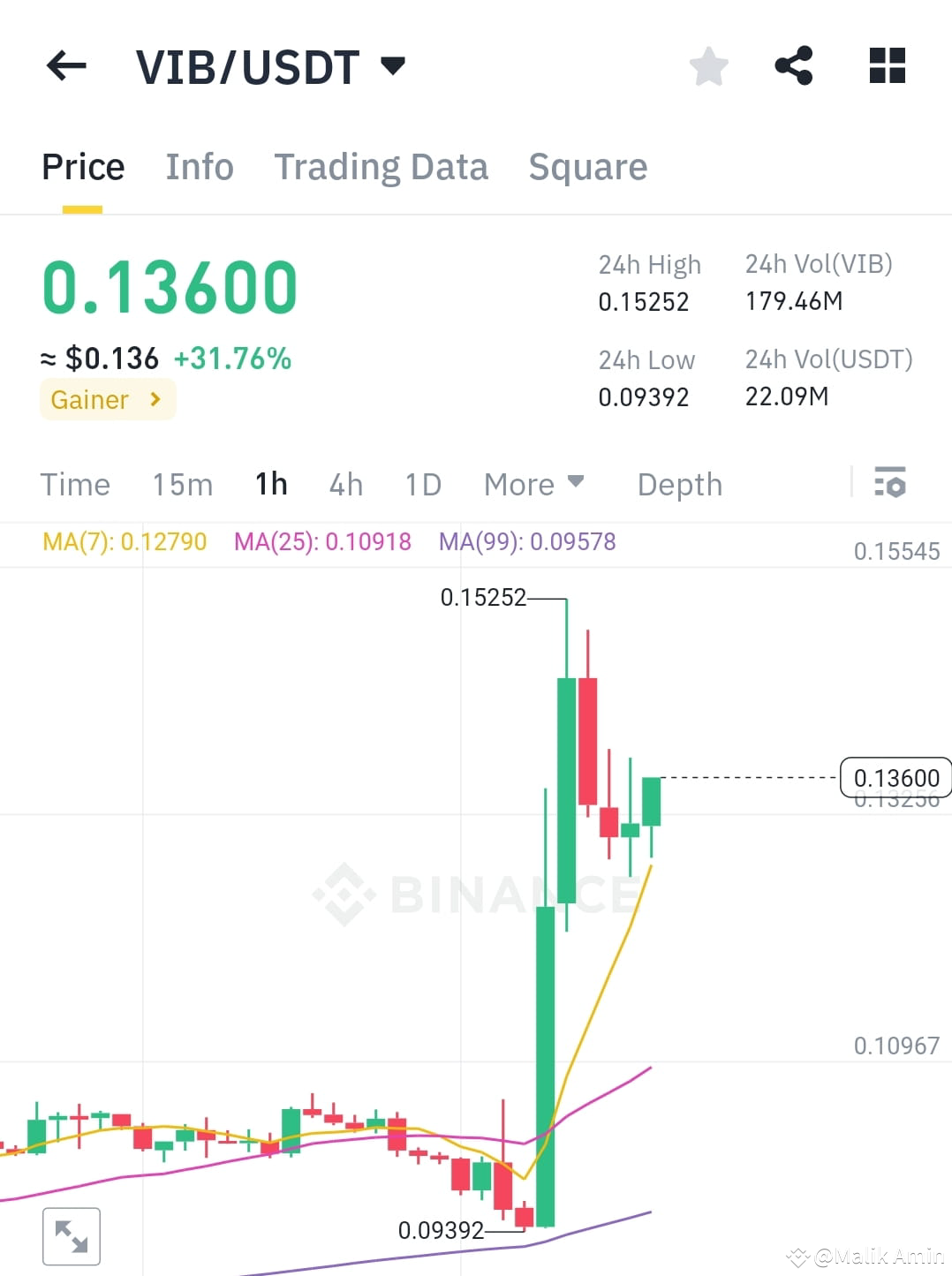Screen dimensions: 952x1276
Task: Tap the grid layout icon top right
Action: pos(886,65)
